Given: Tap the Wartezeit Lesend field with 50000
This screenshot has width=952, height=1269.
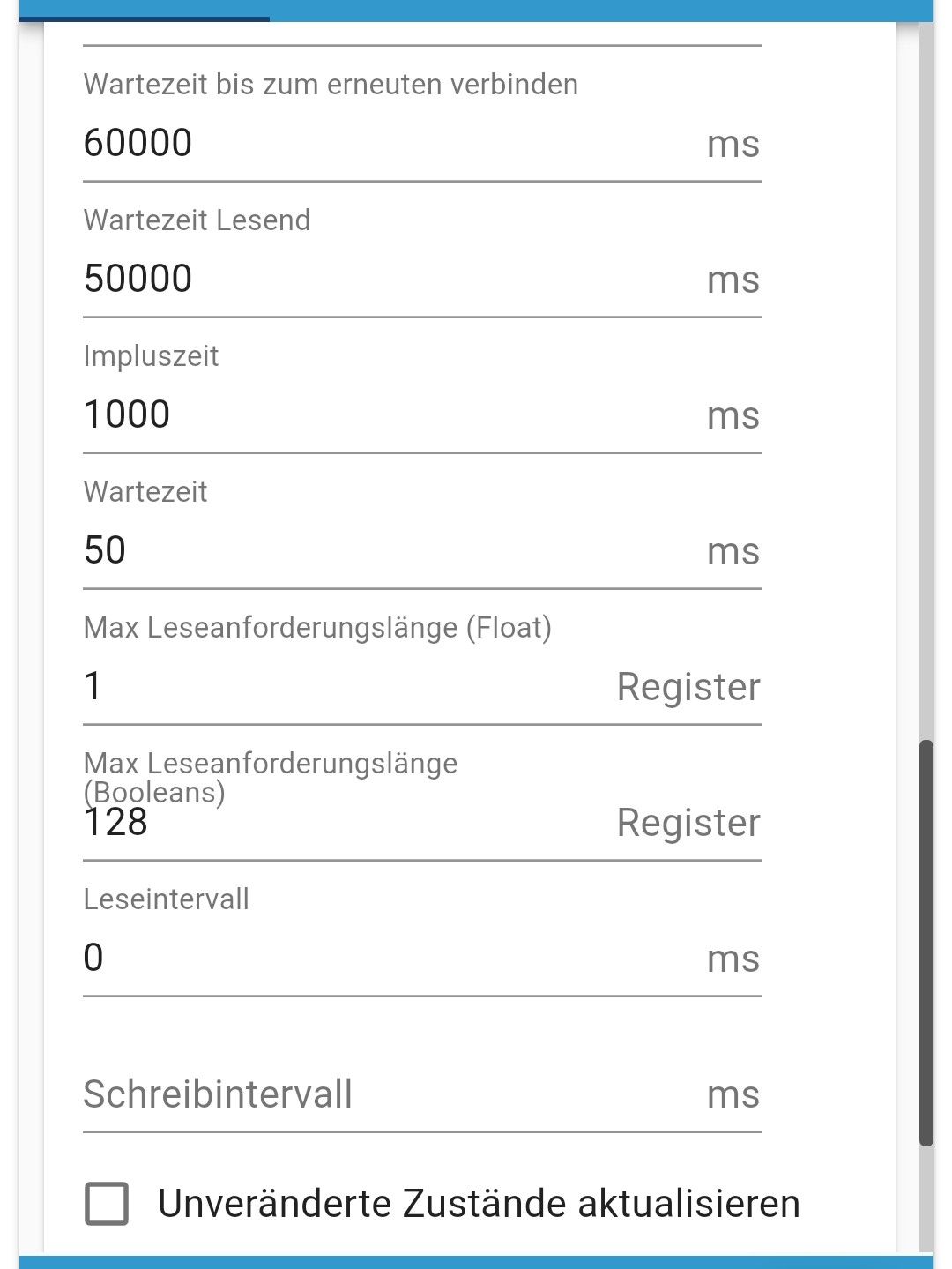Looking at the screenshot, I should tap(388, 279).
